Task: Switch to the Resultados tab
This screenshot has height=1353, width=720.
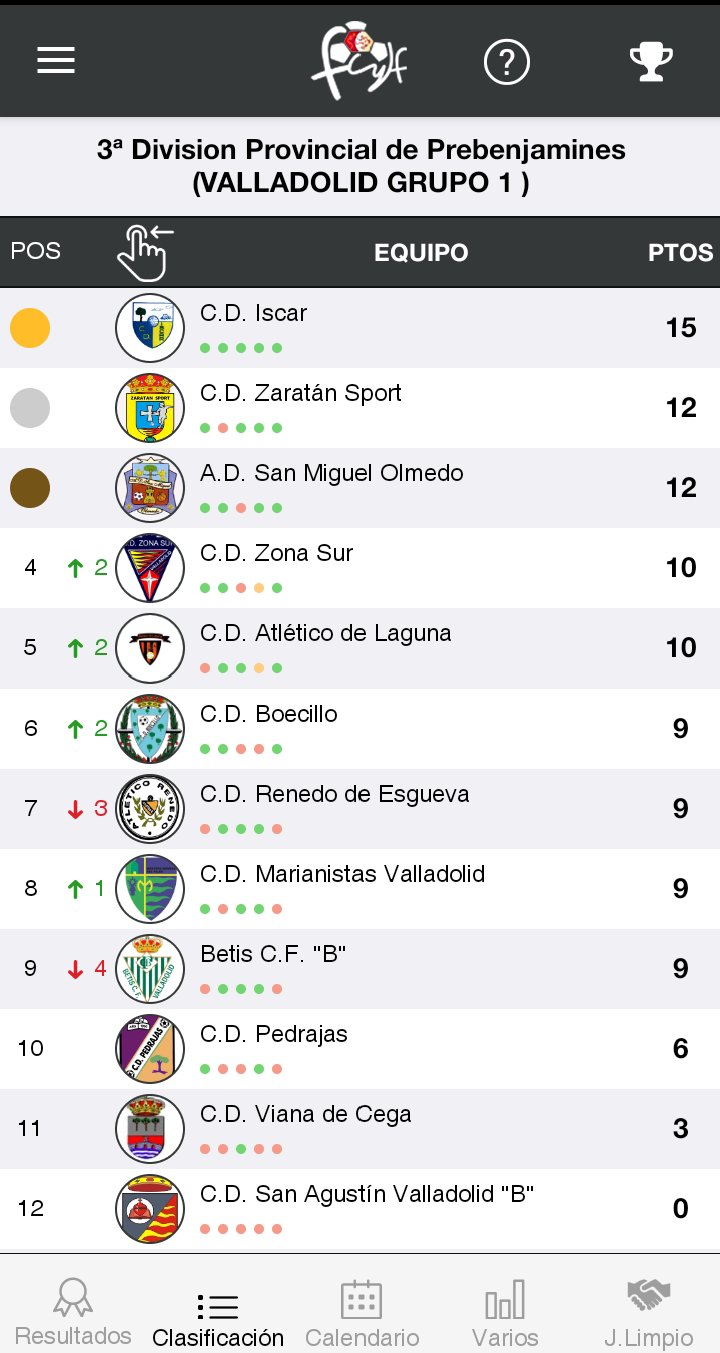Action: [x=73, y=1312]
